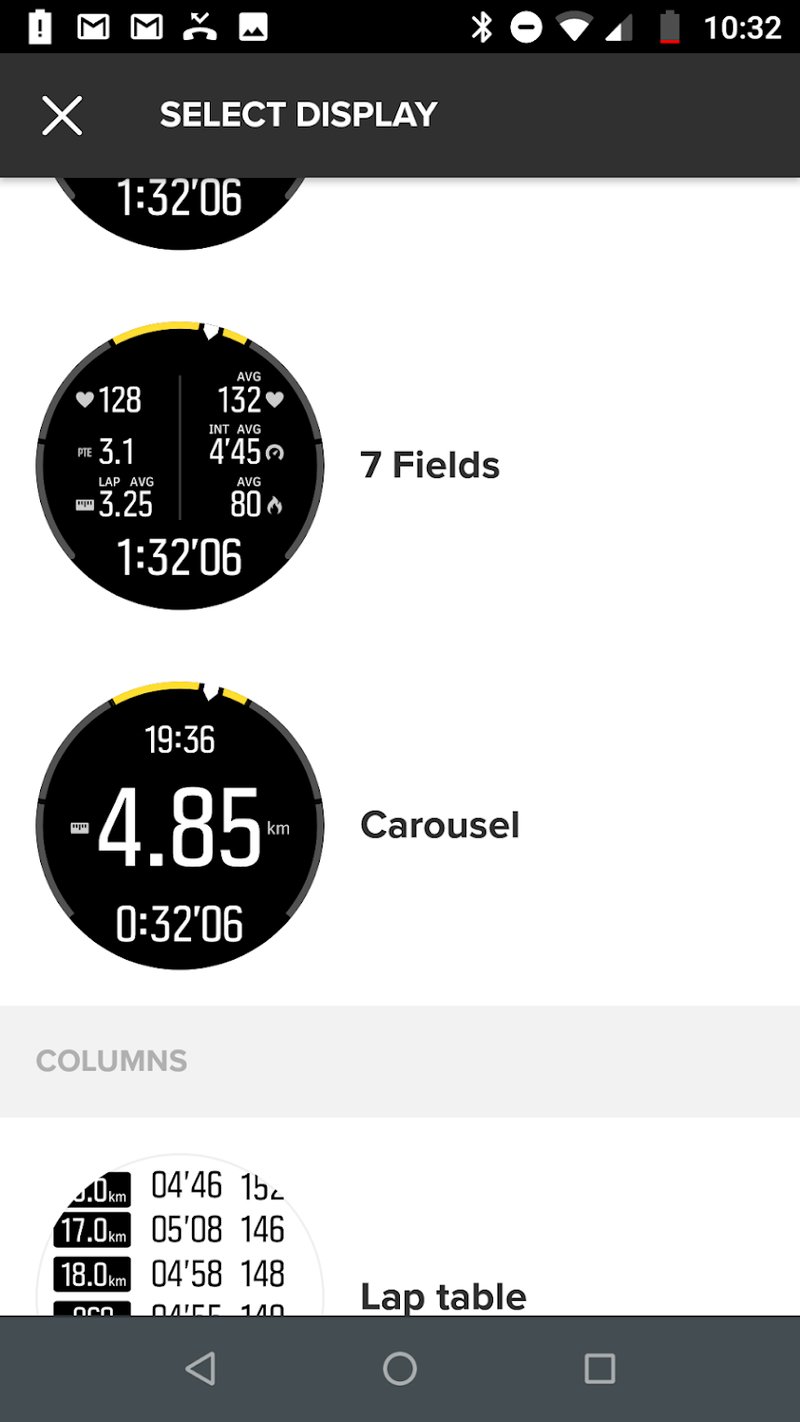Pick the Lap table display

tap(442, 1295)
